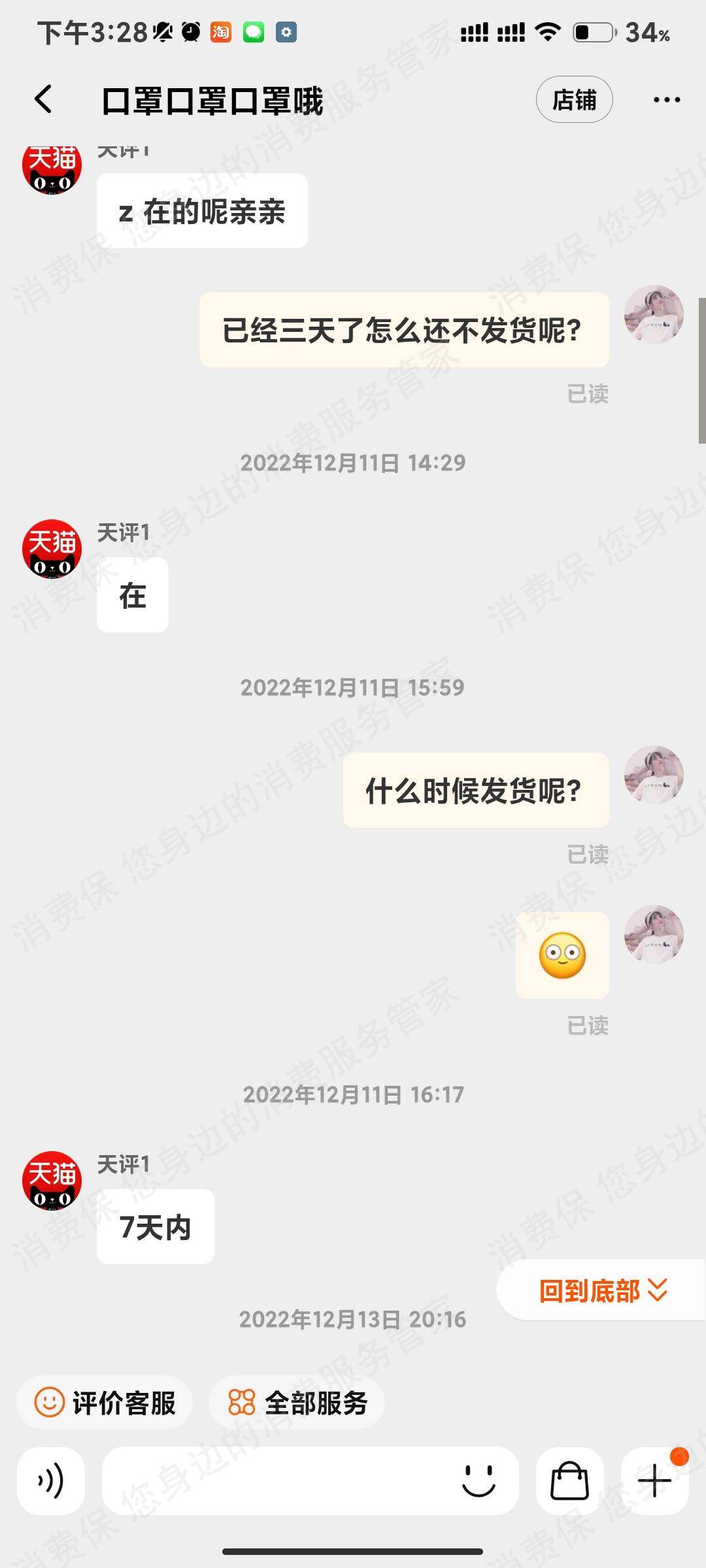Jump to bottom via 回到底部
This screenshot has width=706, height=1568.
602,1291
